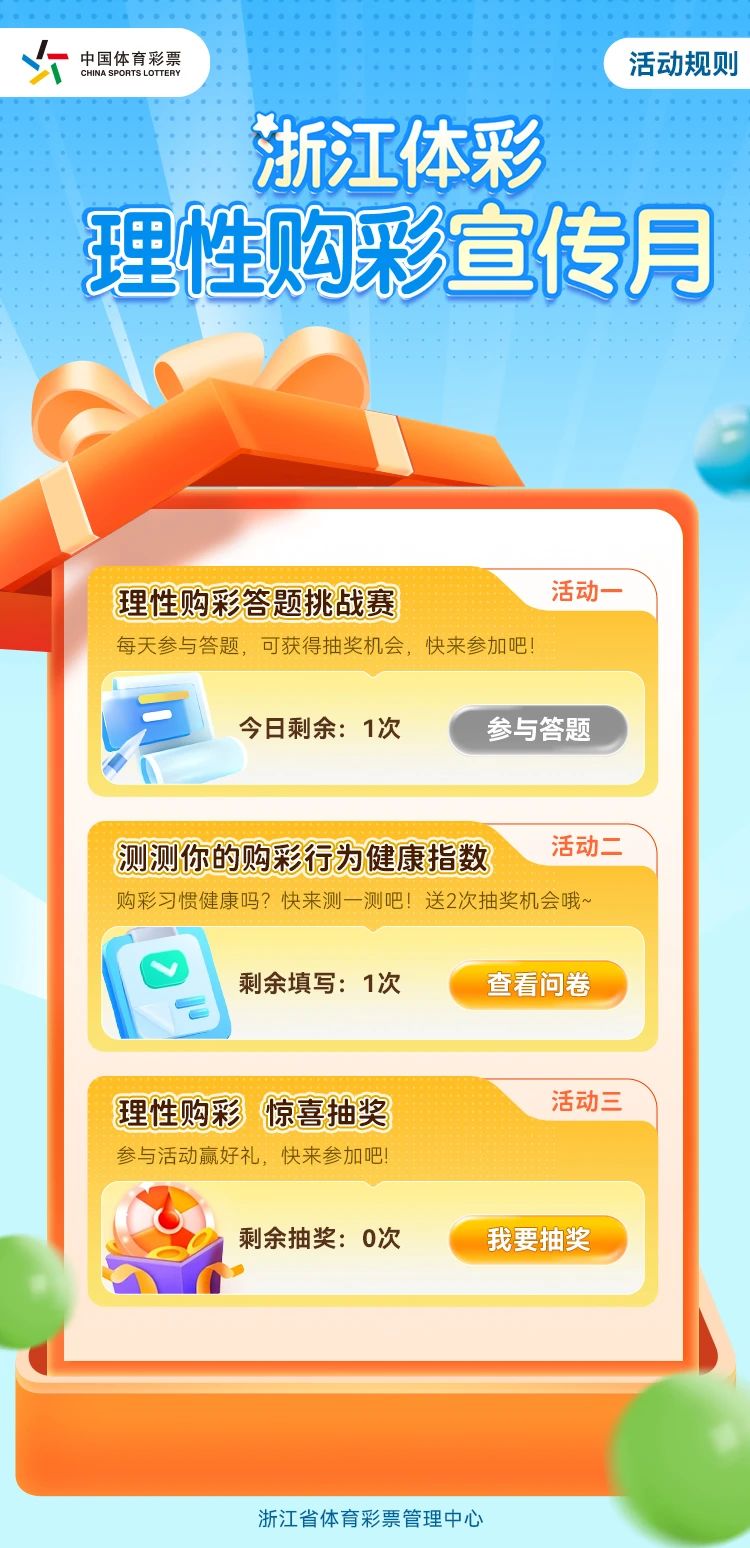The width and height of the screenshot is (750, 1548).
Task: Open the questionnaire via 查看问卷
Action: [538, 985]
